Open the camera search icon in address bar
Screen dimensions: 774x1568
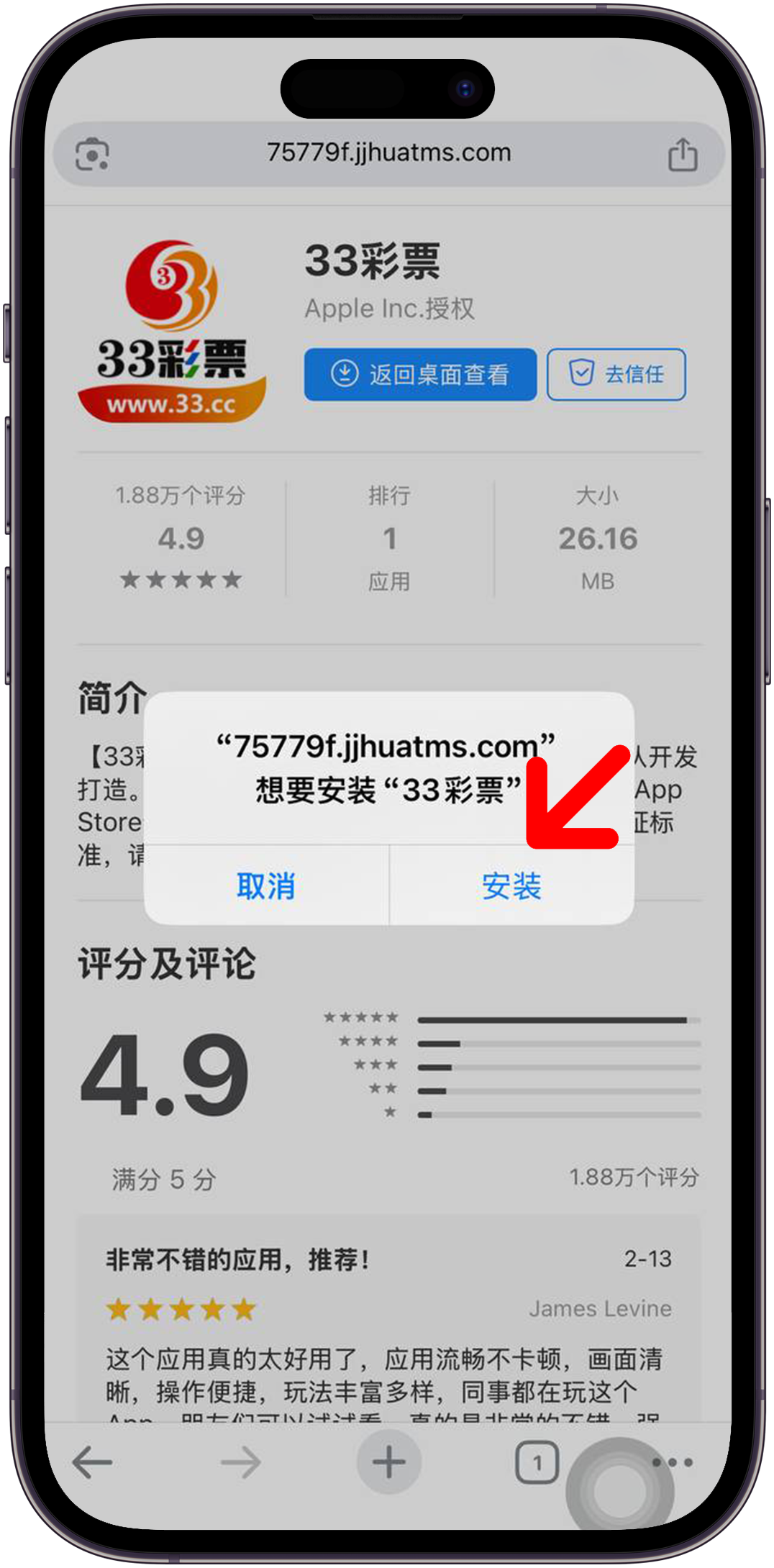point(92,155)
